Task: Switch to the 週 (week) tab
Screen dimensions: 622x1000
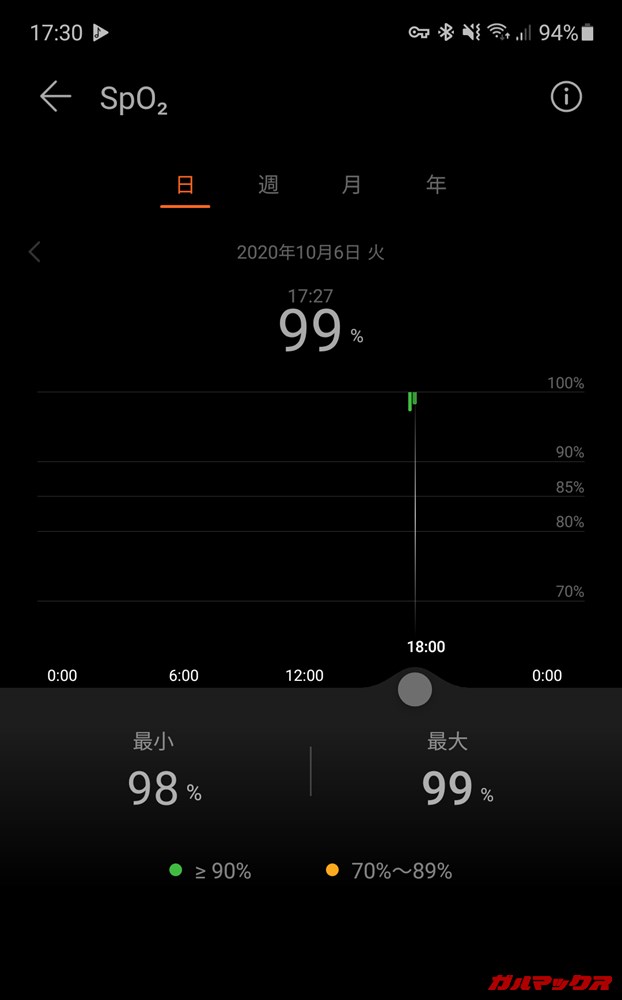Action: [268, 185]
